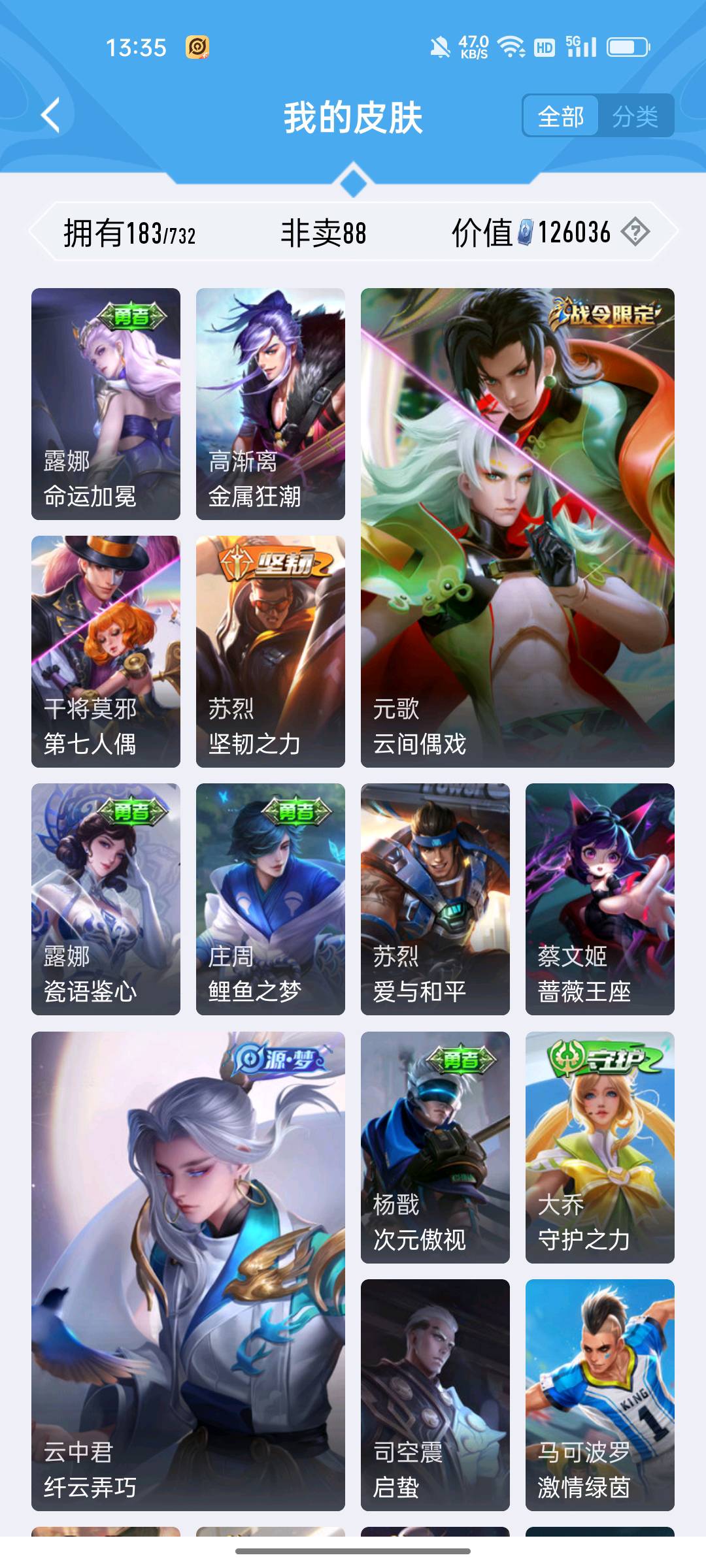Select 苏烈 爱与和平 skin card
The width and height of the screenshot is (706, 1568).
pos(435,899)
